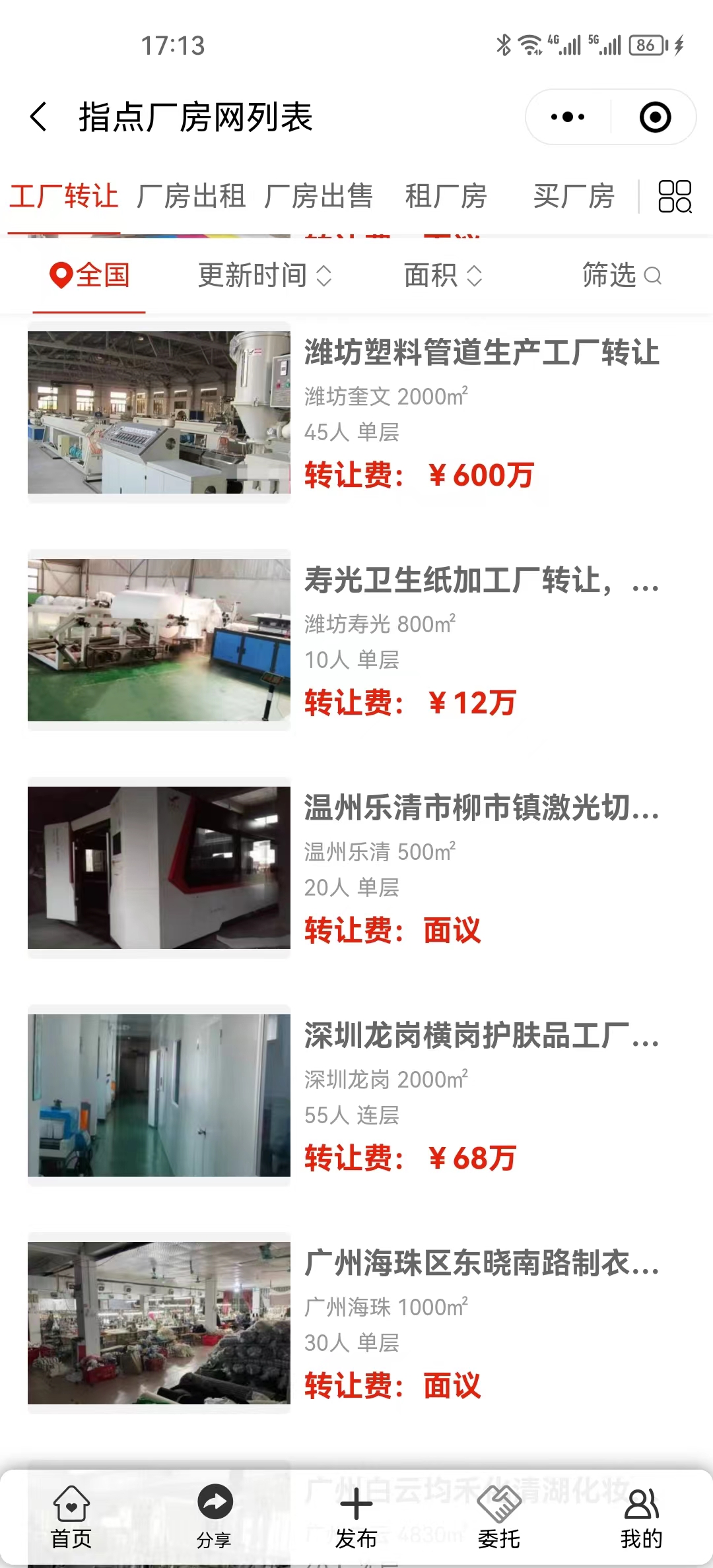Open the all-categories grid icon
The image size is (713, 1568).
[x=675, y=197]
